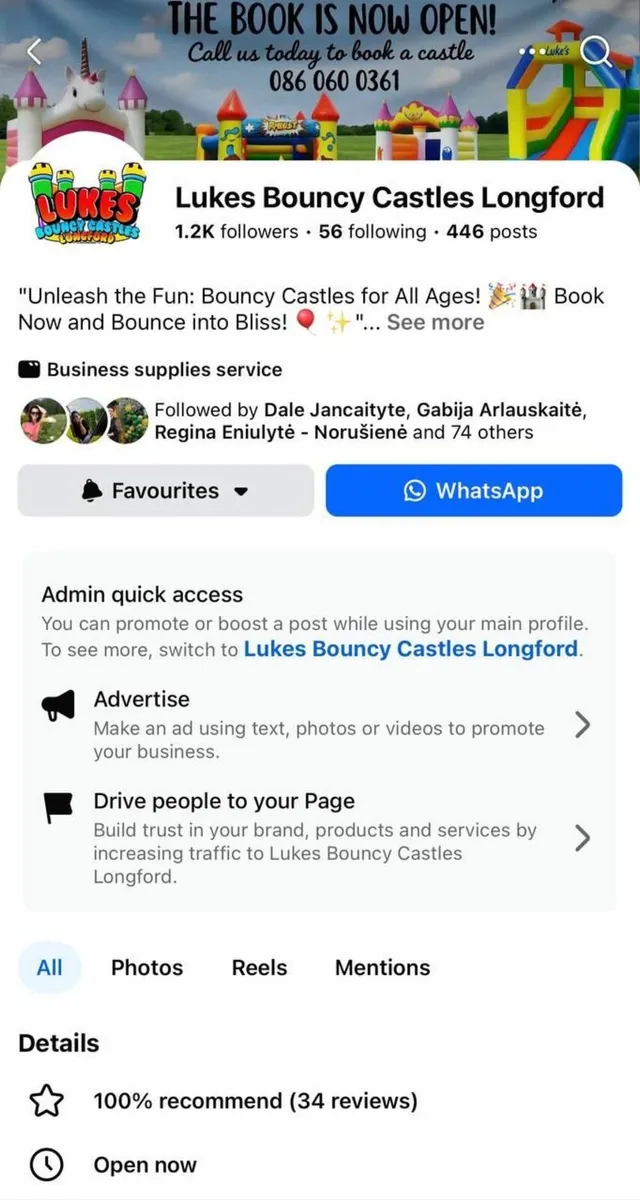640x1200 pixels.
Task: Message the page on WhatsApp
Action: 473,491
